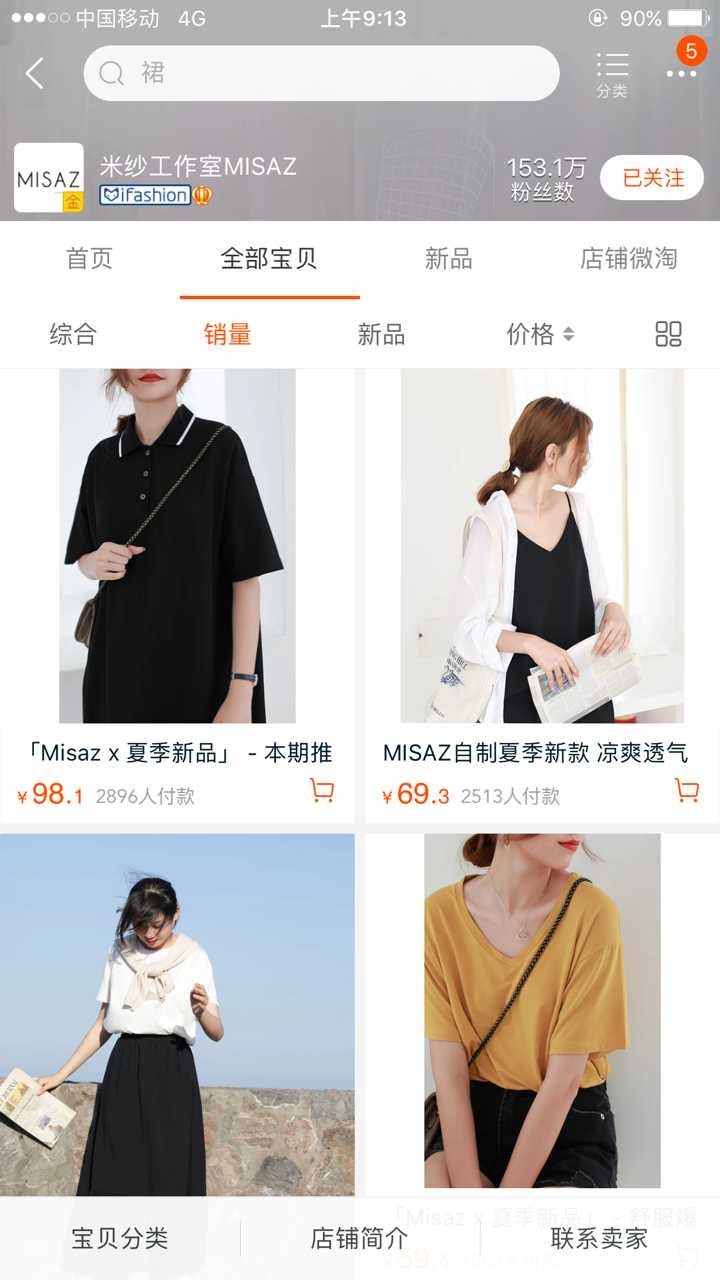Toggle the grid layout view icon
Image resolution: width=720 pixels, height=1280 pixels.
668,335
